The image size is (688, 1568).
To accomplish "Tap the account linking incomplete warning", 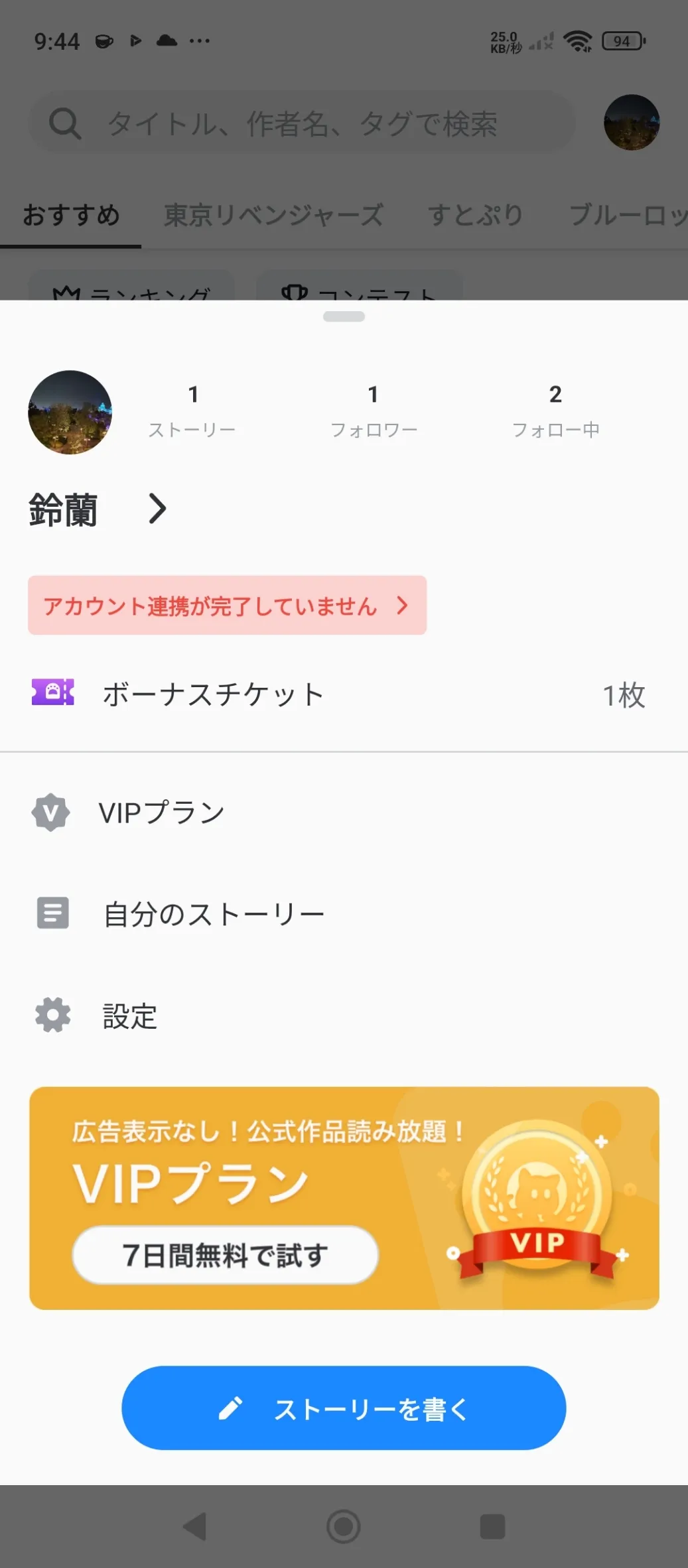I will coord(227,605).
